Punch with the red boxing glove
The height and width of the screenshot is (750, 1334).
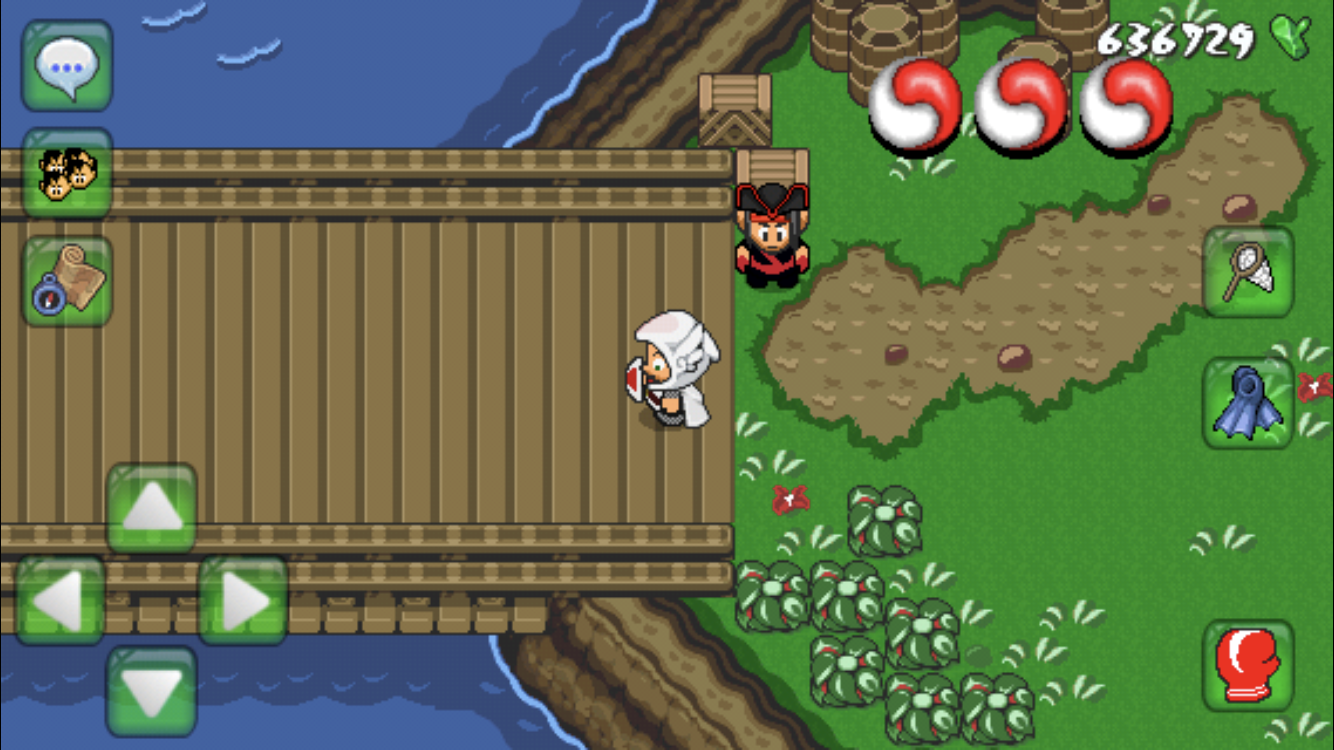coord(1248,665)
